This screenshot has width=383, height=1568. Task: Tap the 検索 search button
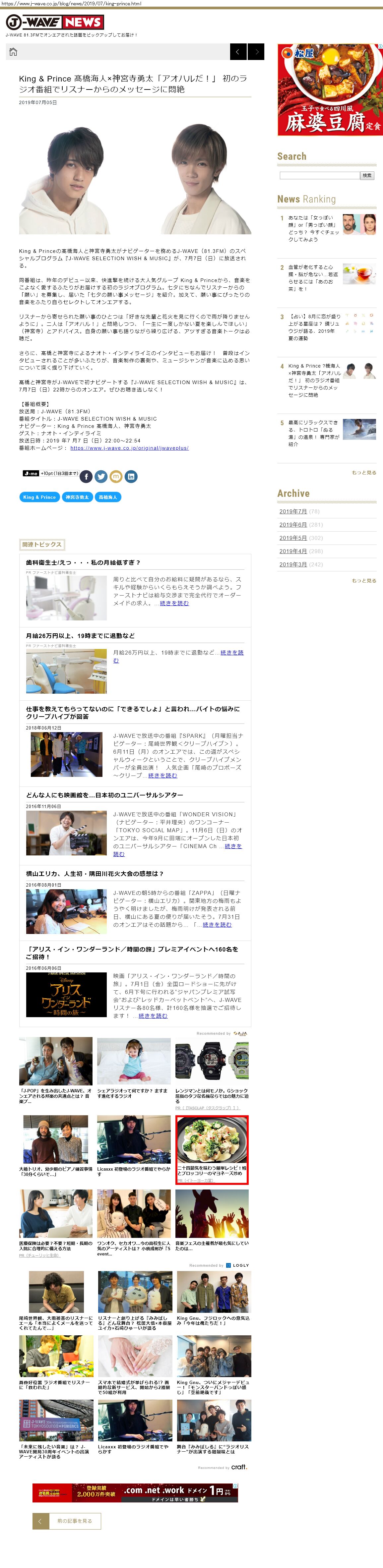coord(367,175)
